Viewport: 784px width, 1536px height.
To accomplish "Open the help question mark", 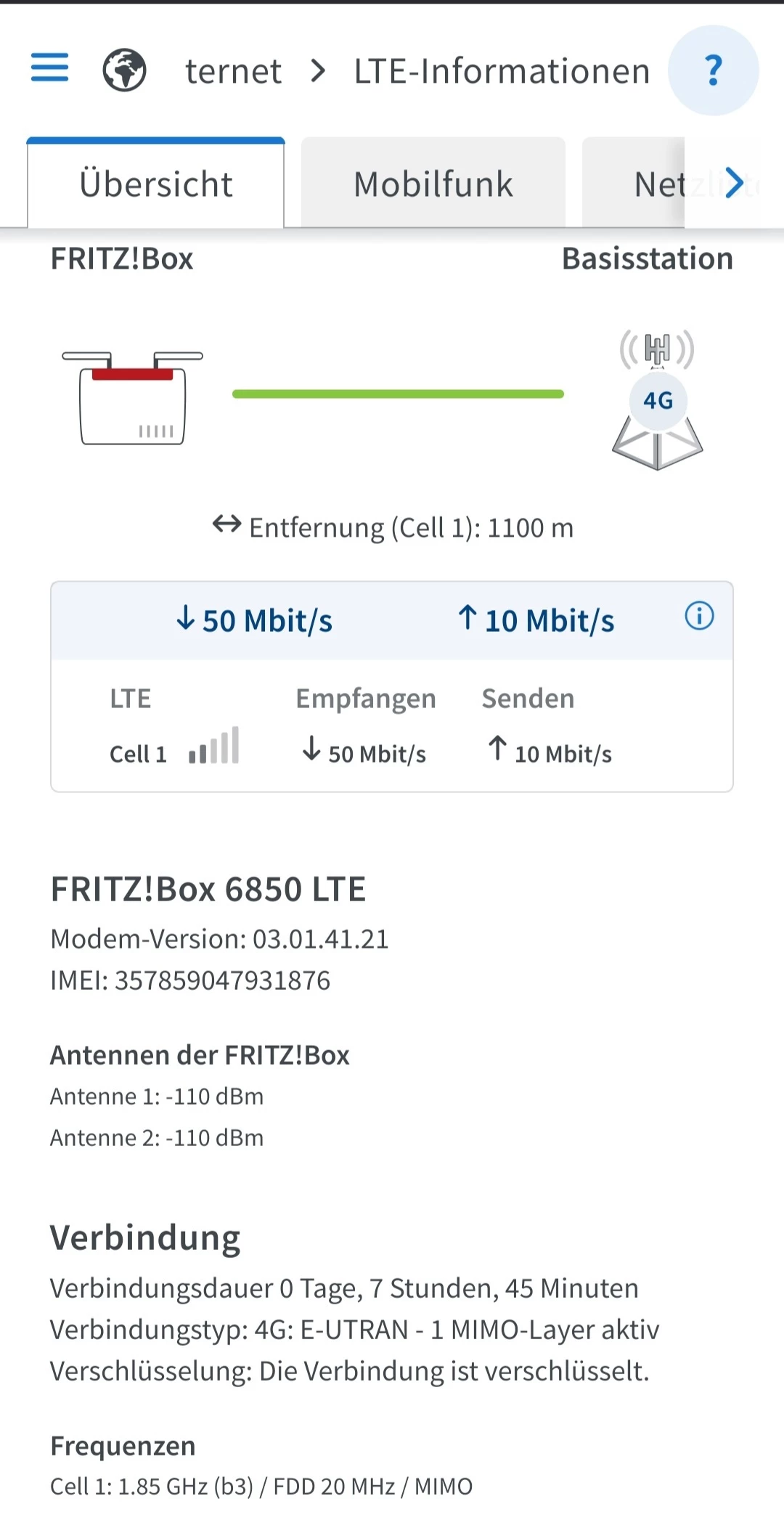I will click(x=713, y=70).
